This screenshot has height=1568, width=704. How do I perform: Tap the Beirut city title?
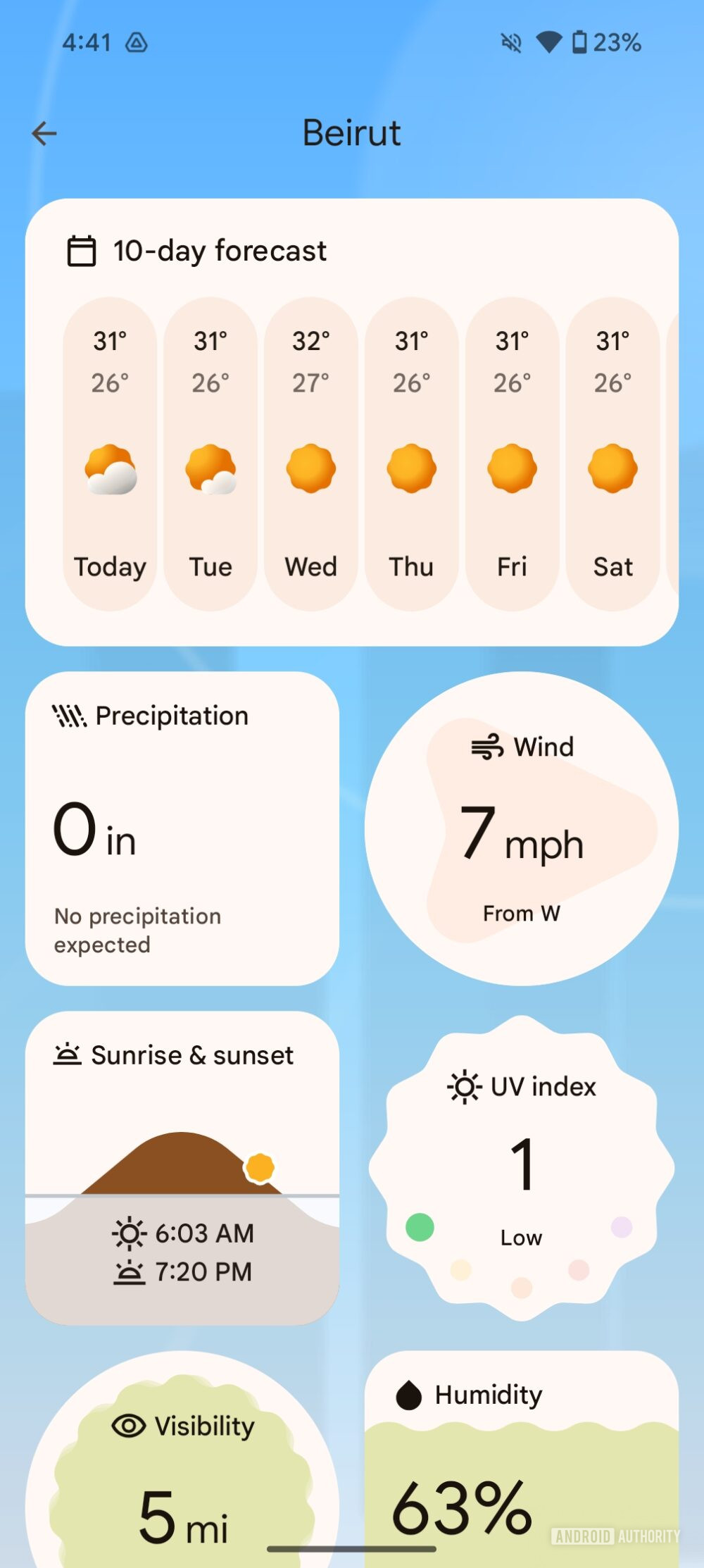[x=352, y=132]
